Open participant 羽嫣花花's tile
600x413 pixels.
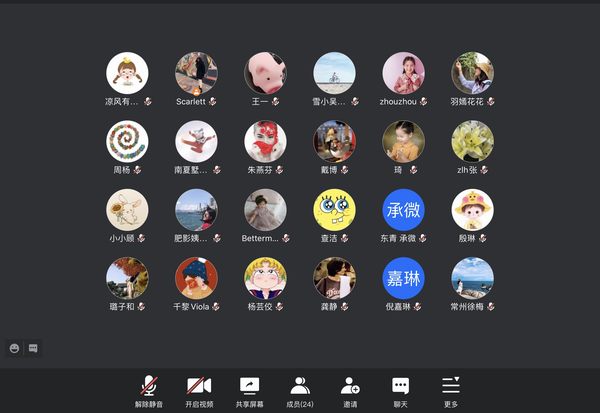click(472, 73)
